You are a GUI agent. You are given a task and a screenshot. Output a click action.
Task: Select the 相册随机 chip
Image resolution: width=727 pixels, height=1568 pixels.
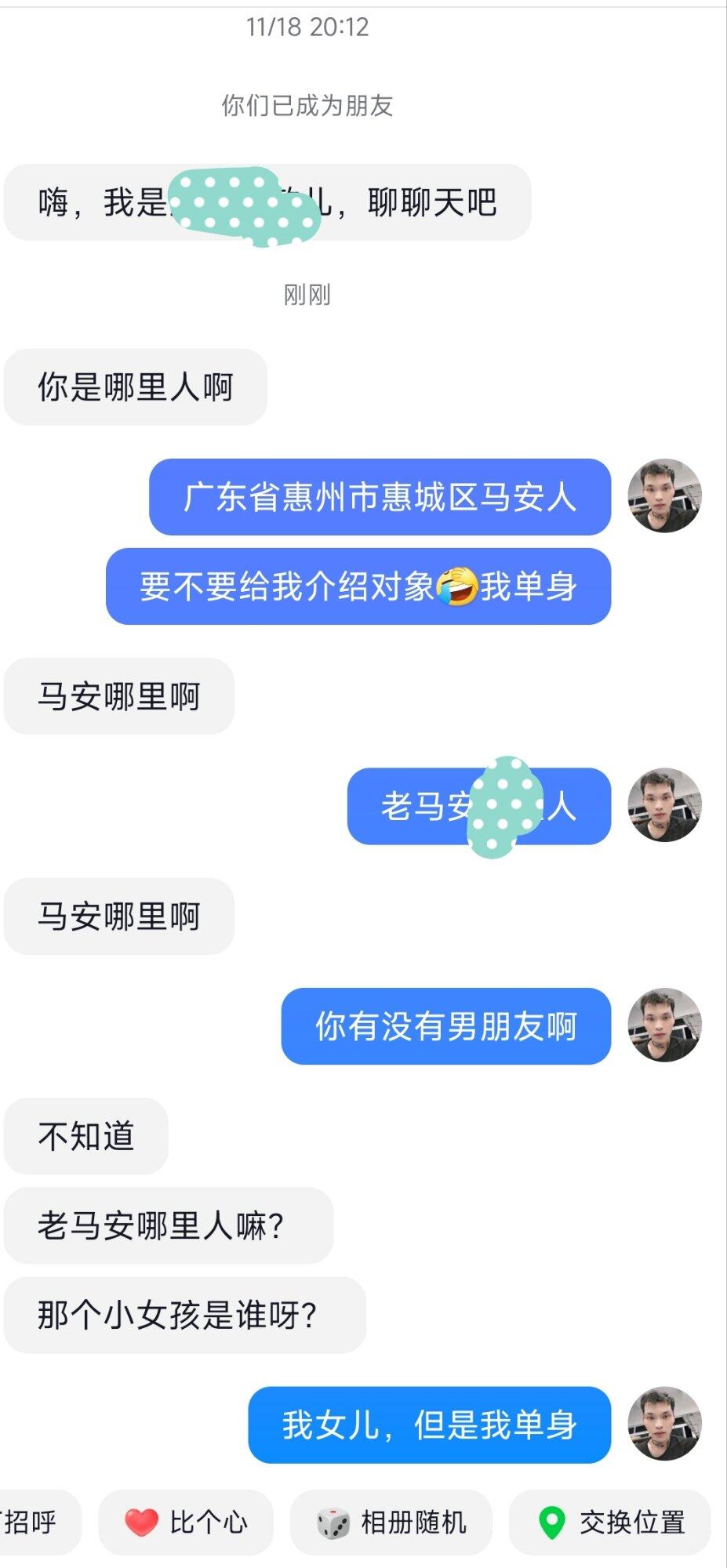pos(391,1523)
